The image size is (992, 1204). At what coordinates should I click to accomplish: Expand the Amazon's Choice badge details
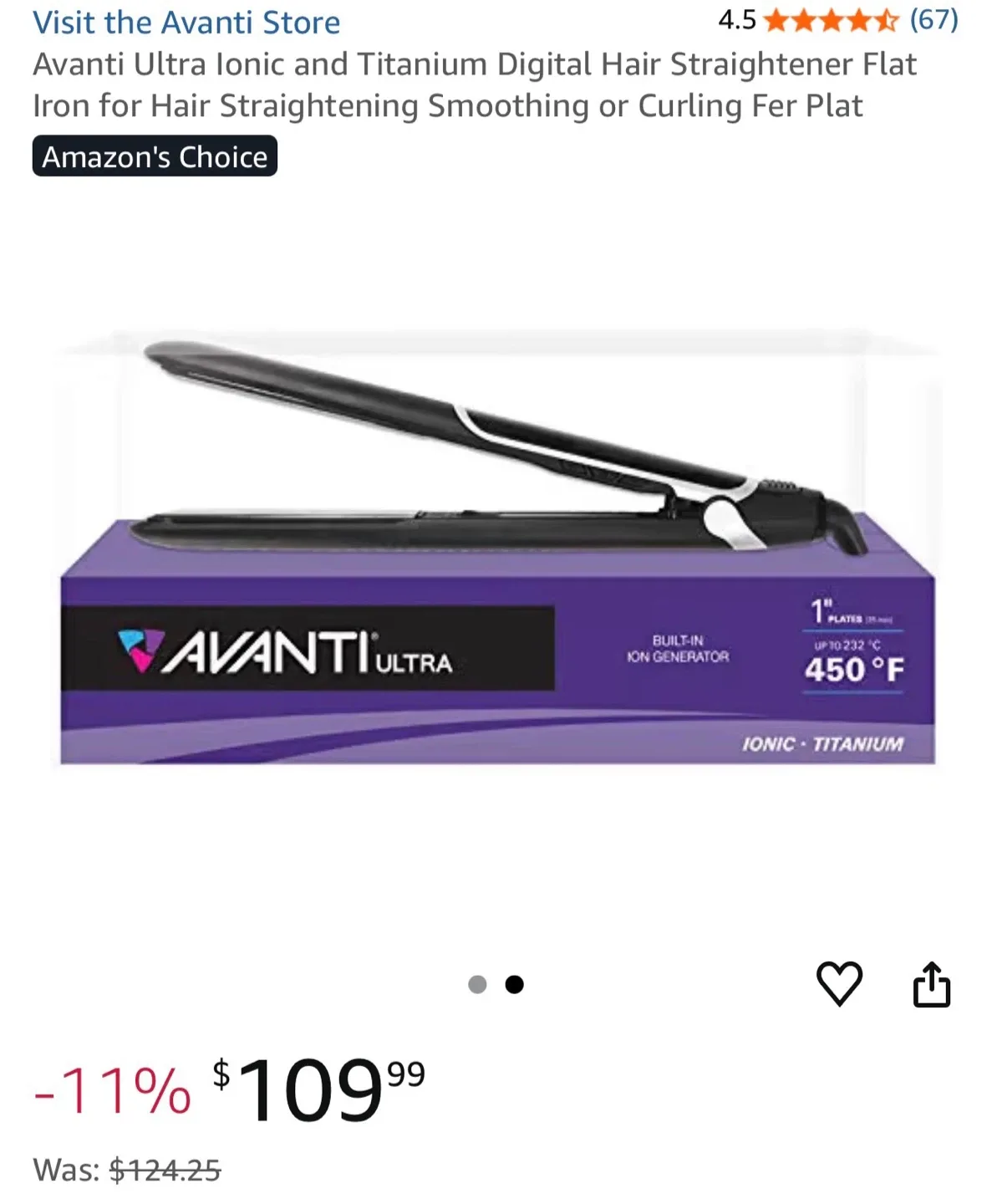(155, 156)
